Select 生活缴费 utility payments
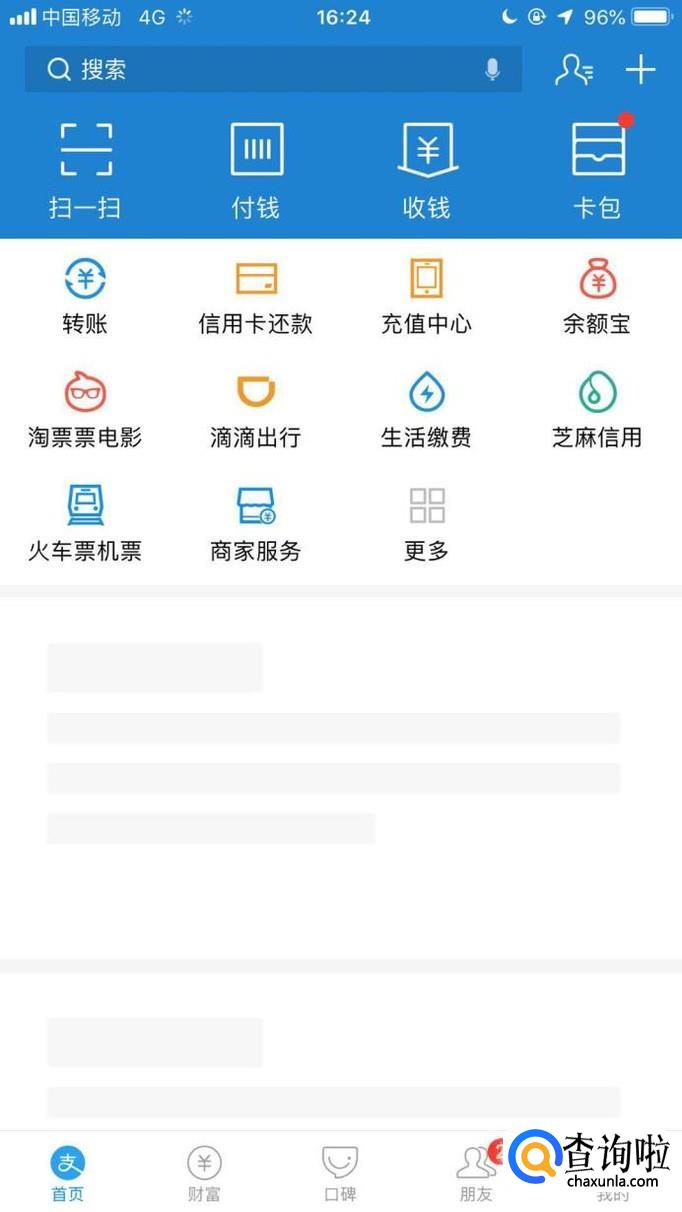This screenshot has height=1212, width=682. point(427,408)
